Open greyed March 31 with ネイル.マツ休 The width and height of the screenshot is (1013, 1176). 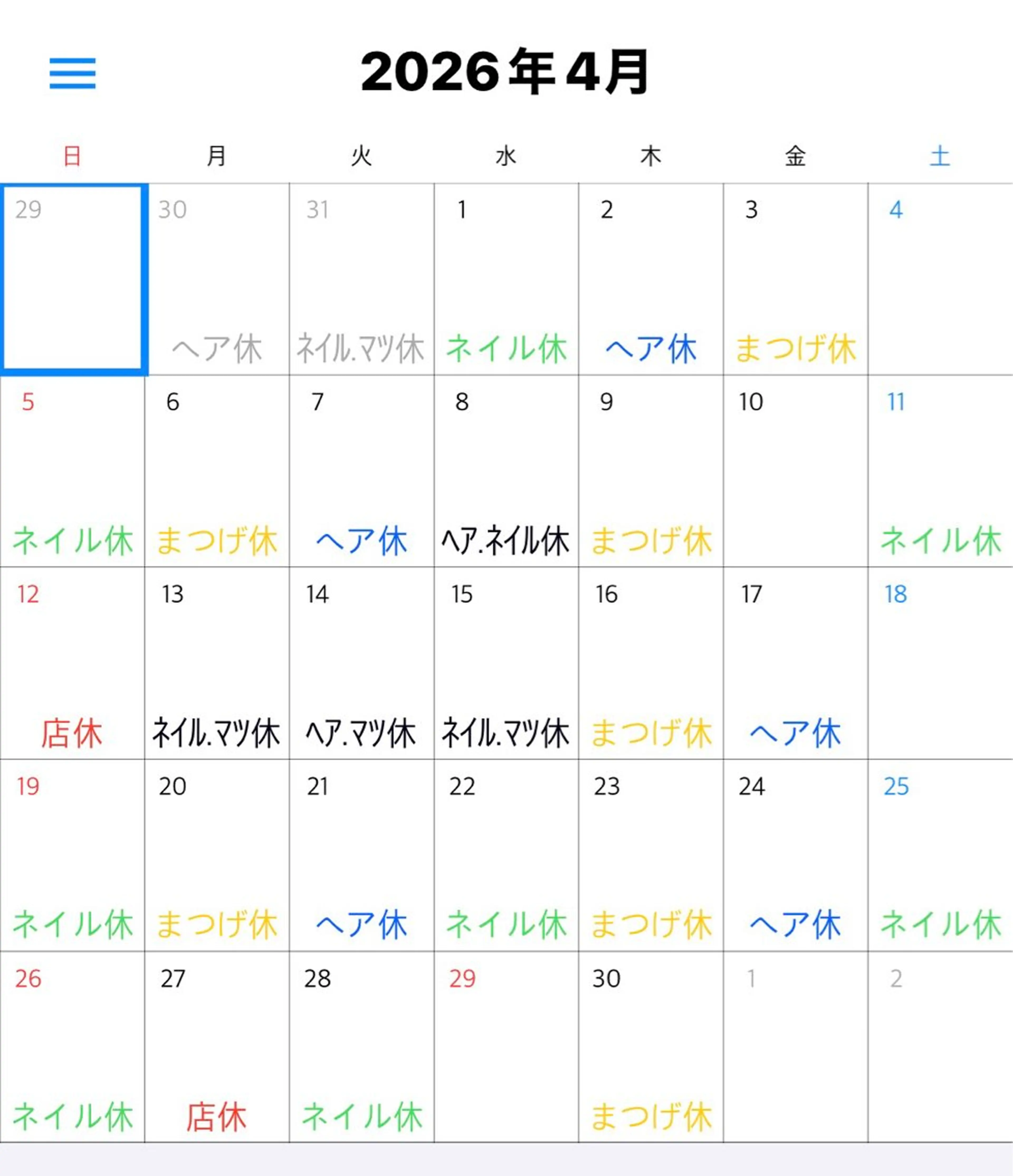(362, 279)
